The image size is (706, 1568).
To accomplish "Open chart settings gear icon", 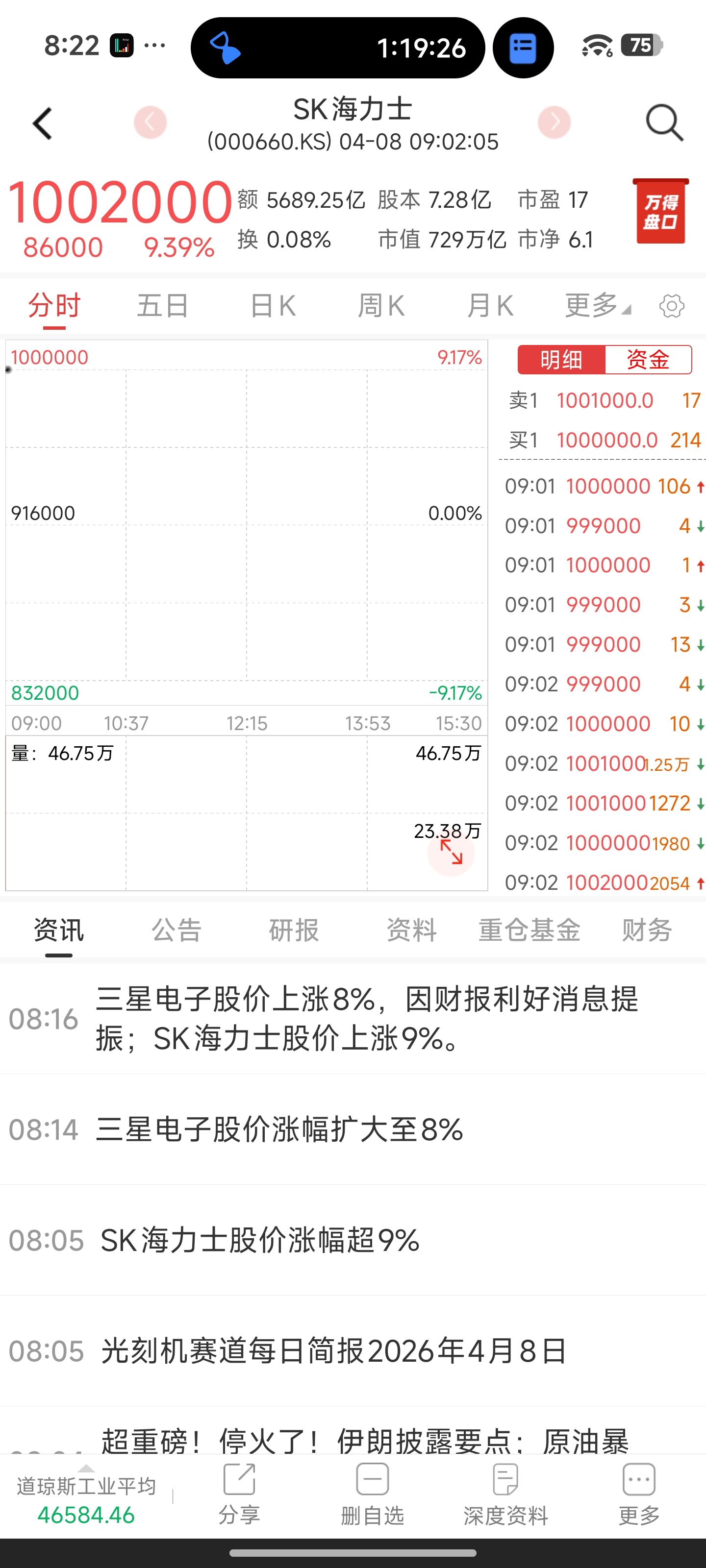I will (x=671, y=306).
